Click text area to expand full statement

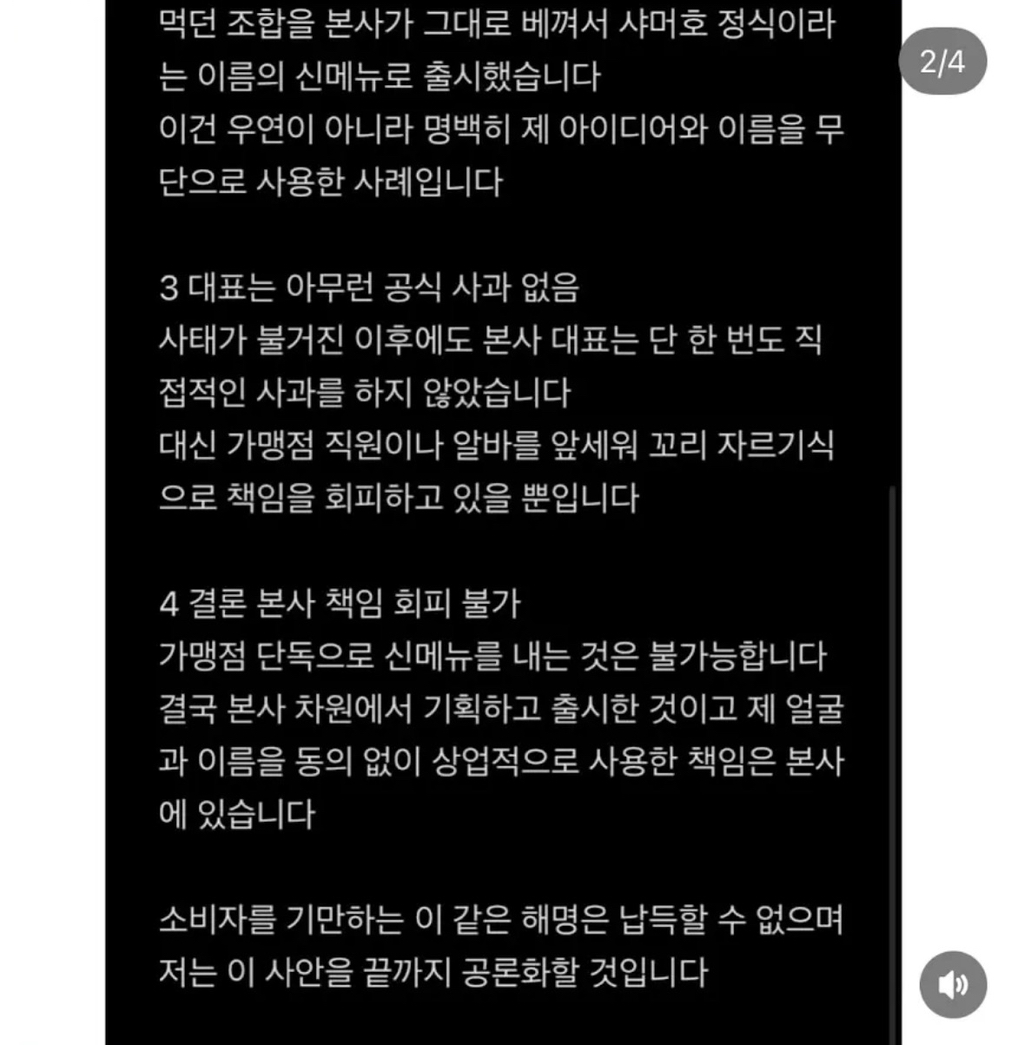point(500,520)
